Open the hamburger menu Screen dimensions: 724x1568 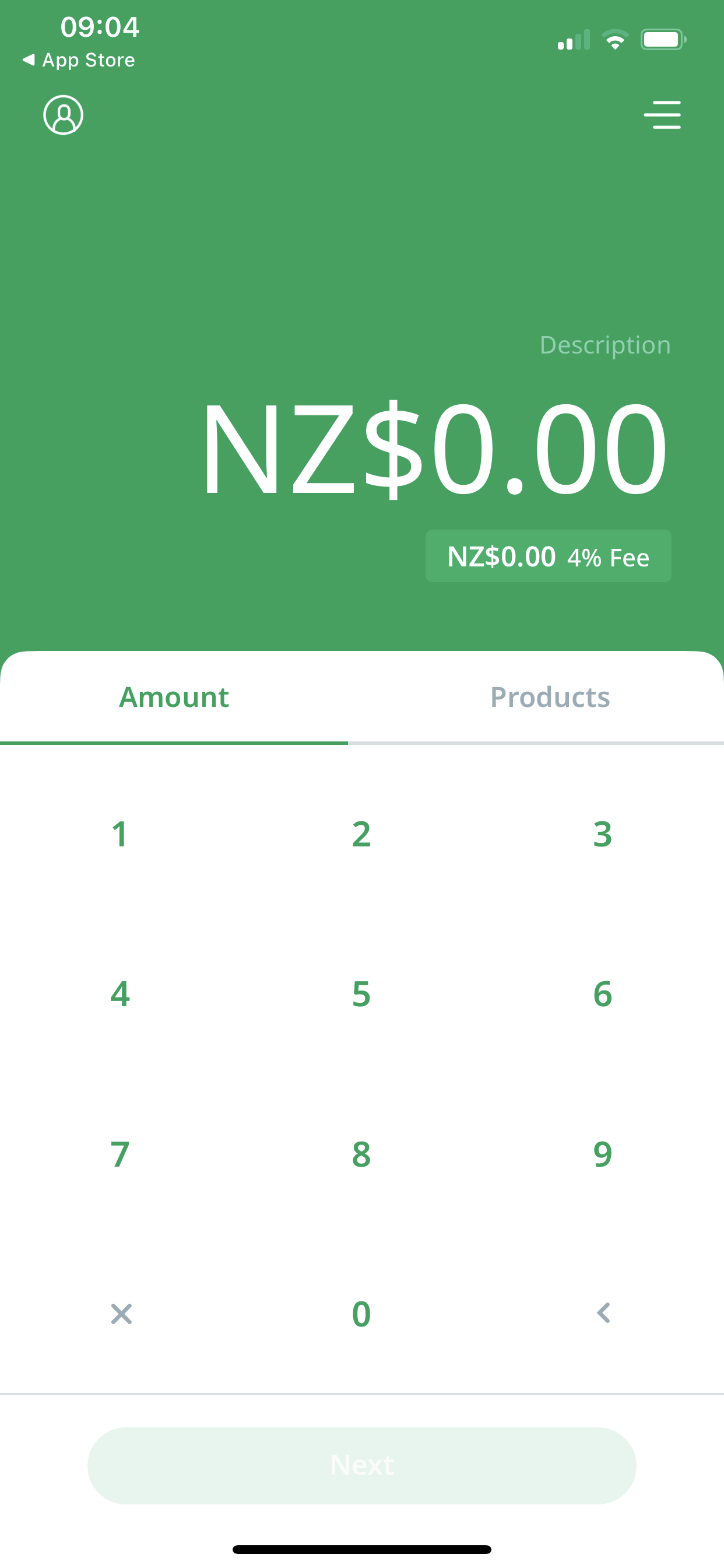click(x=662, y=115)
